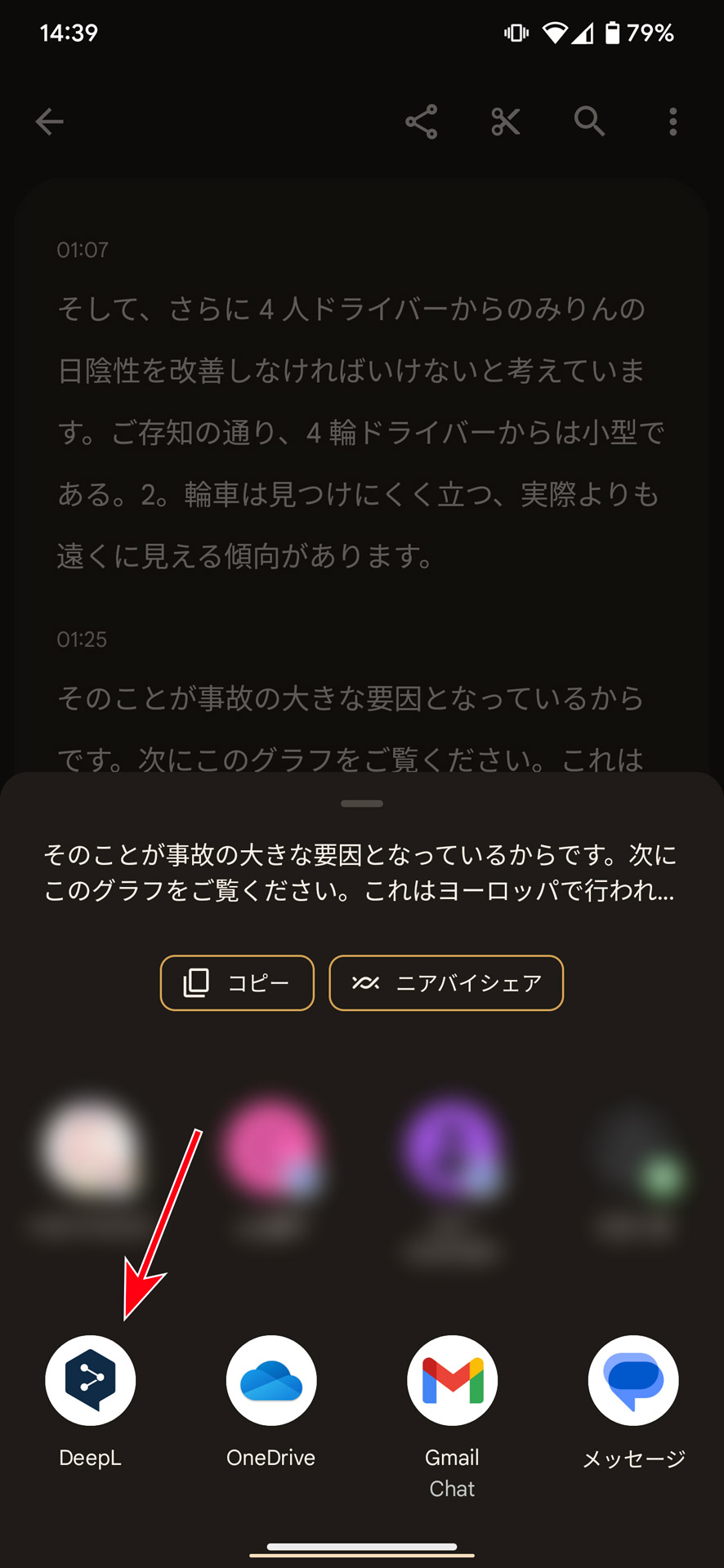Viewport: 724px width, 1568px height.
Task: Tap the share icon in the top toolbar
Action: tap(422, 121)
